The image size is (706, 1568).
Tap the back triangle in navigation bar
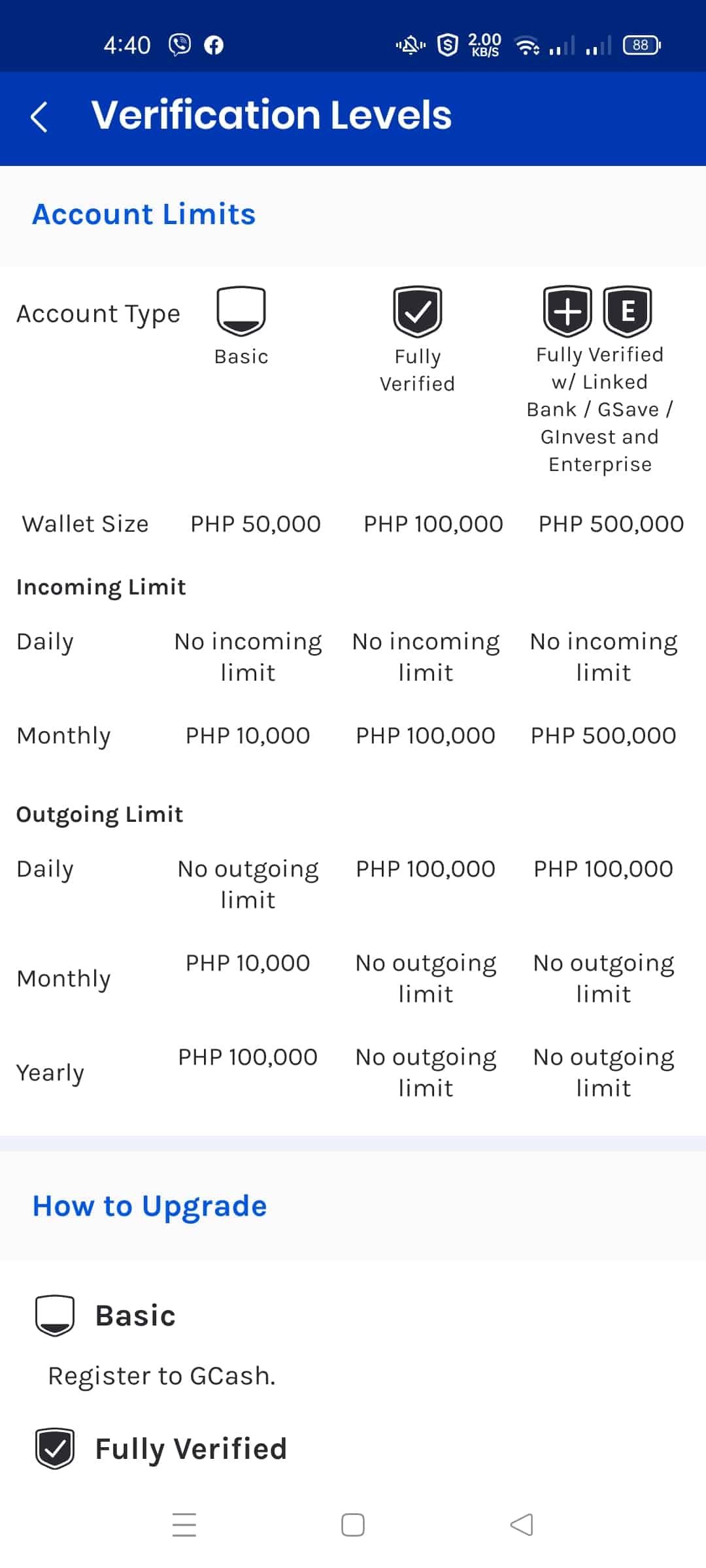(520, 1524)
